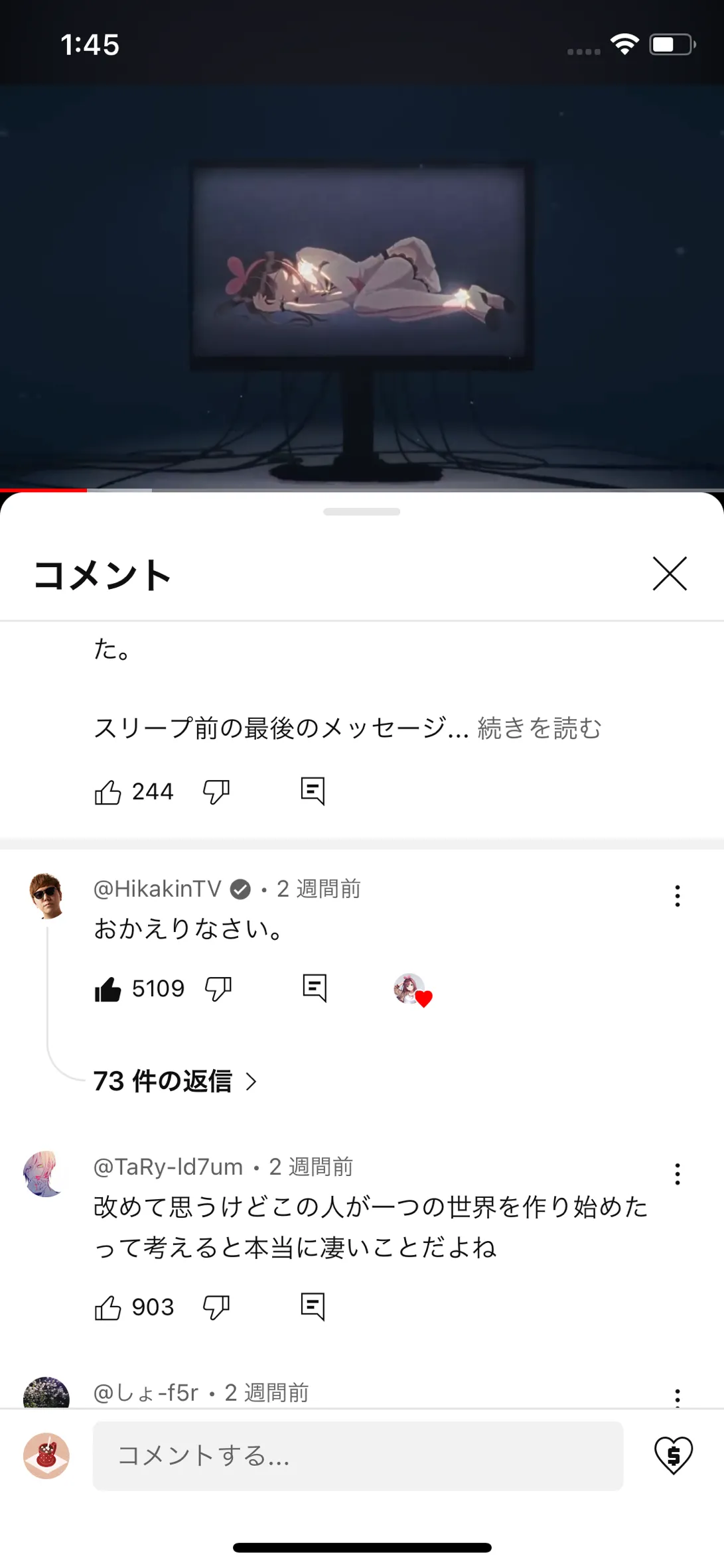Viewport: 724px width, 1568px height.
Task: Close the コメント panel
Action: pos(669,574)
